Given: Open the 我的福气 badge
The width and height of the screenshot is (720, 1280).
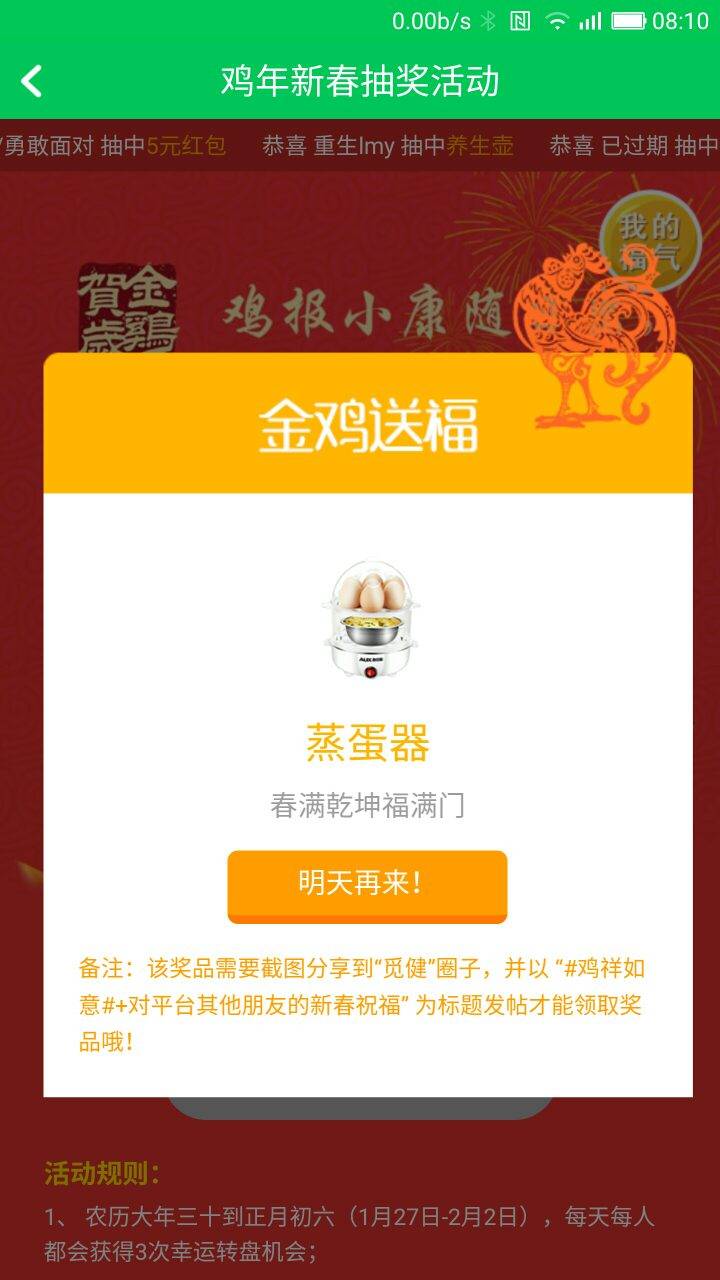Looking at the screenshot, I should click(x=648, y=240).
